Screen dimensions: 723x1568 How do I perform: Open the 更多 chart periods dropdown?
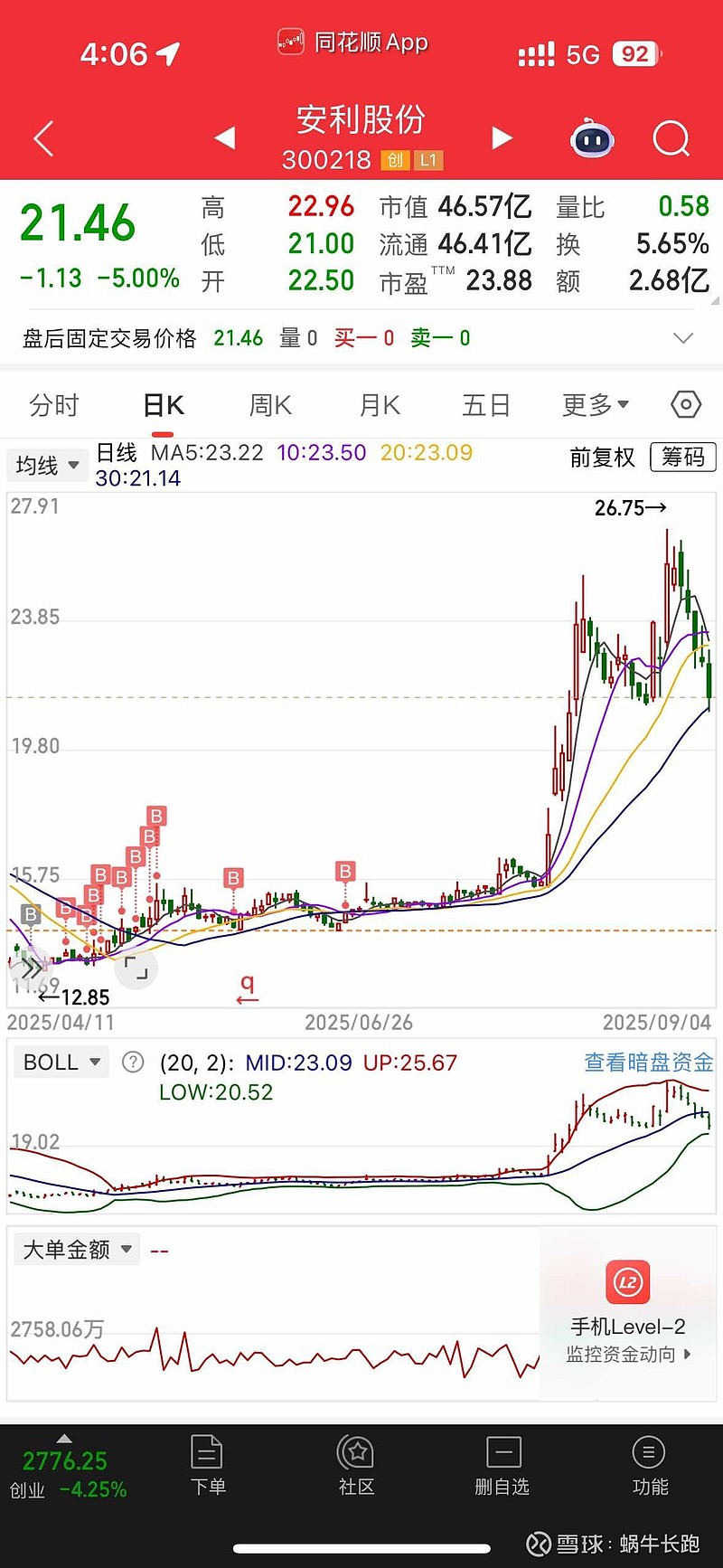pyautogui.click(x=595, y=405)
